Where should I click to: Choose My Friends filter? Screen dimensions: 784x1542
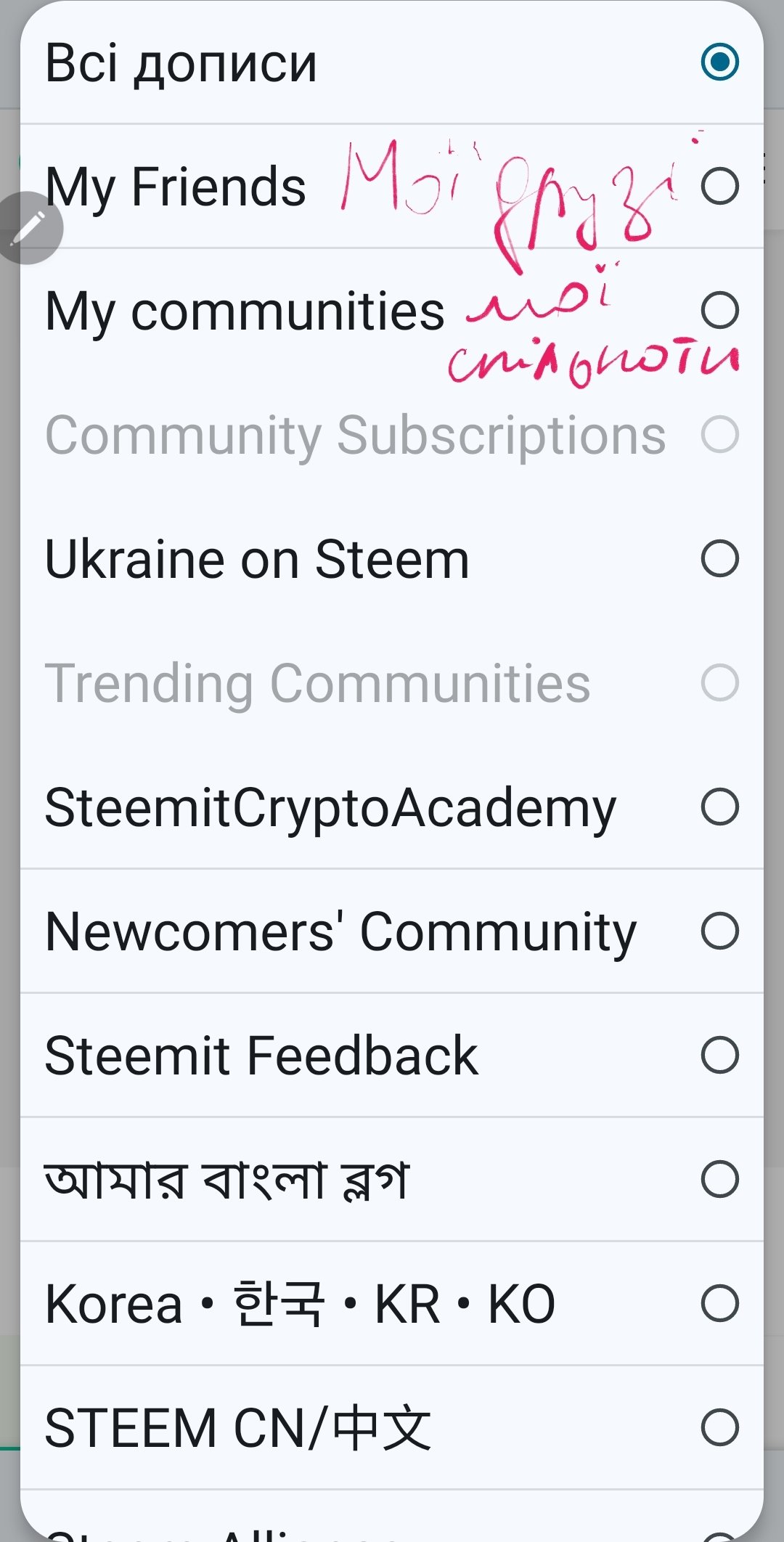point(392,187)
